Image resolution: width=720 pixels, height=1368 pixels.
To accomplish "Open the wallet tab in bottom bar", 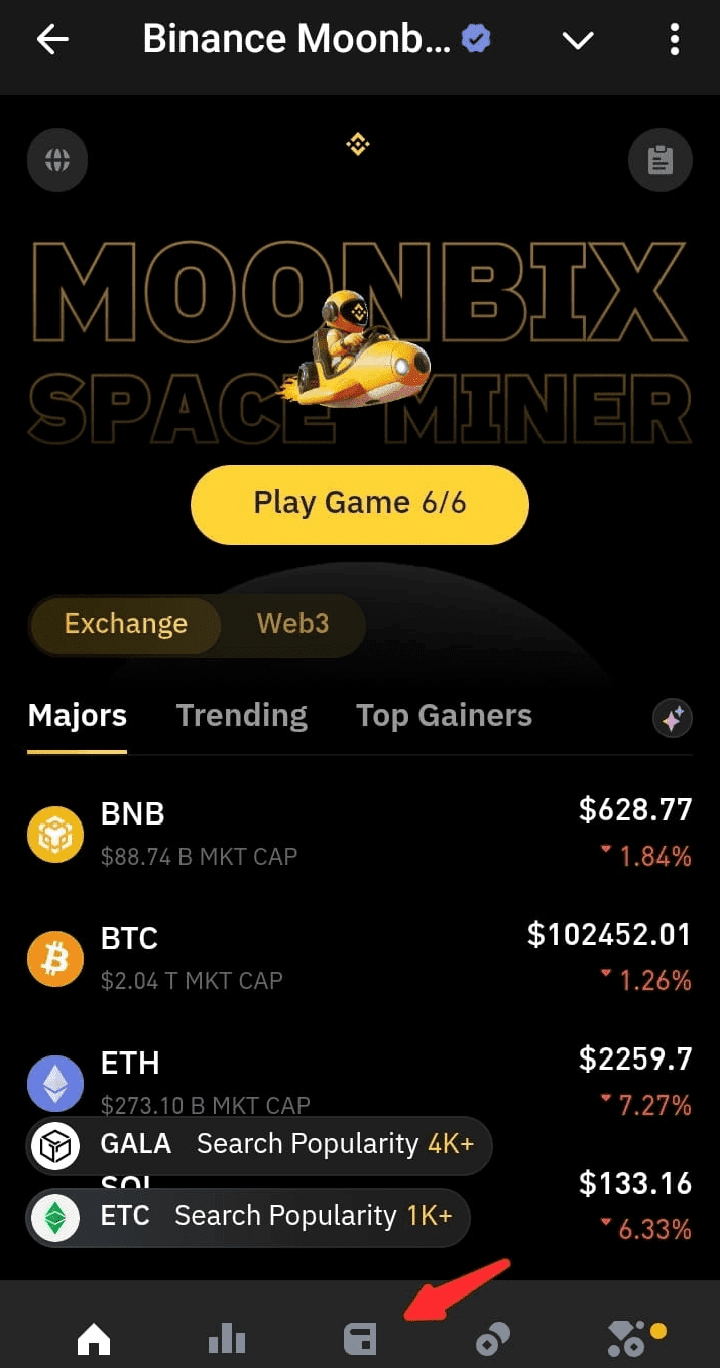I will pyautogui.click(x=359, y=1338).
